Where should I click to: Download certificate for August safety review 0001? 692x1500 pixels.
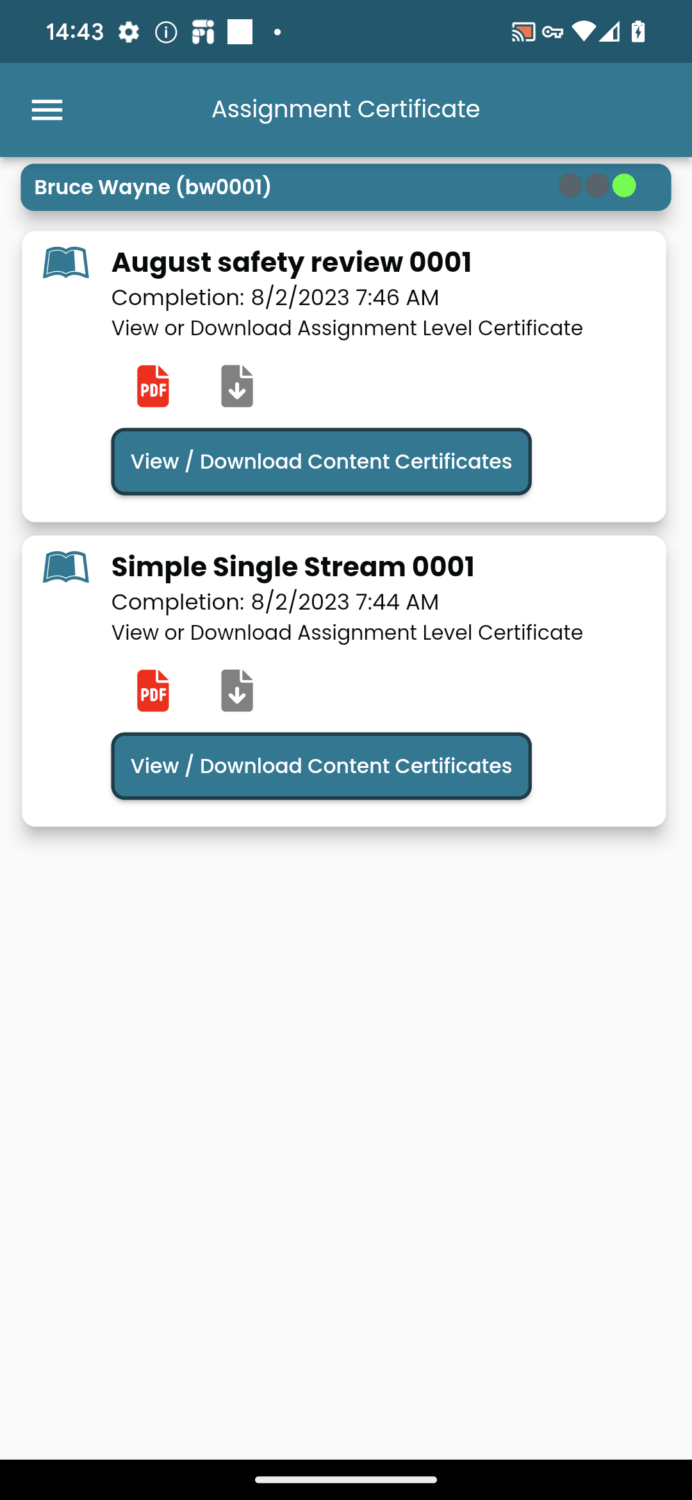pos(237,387)
